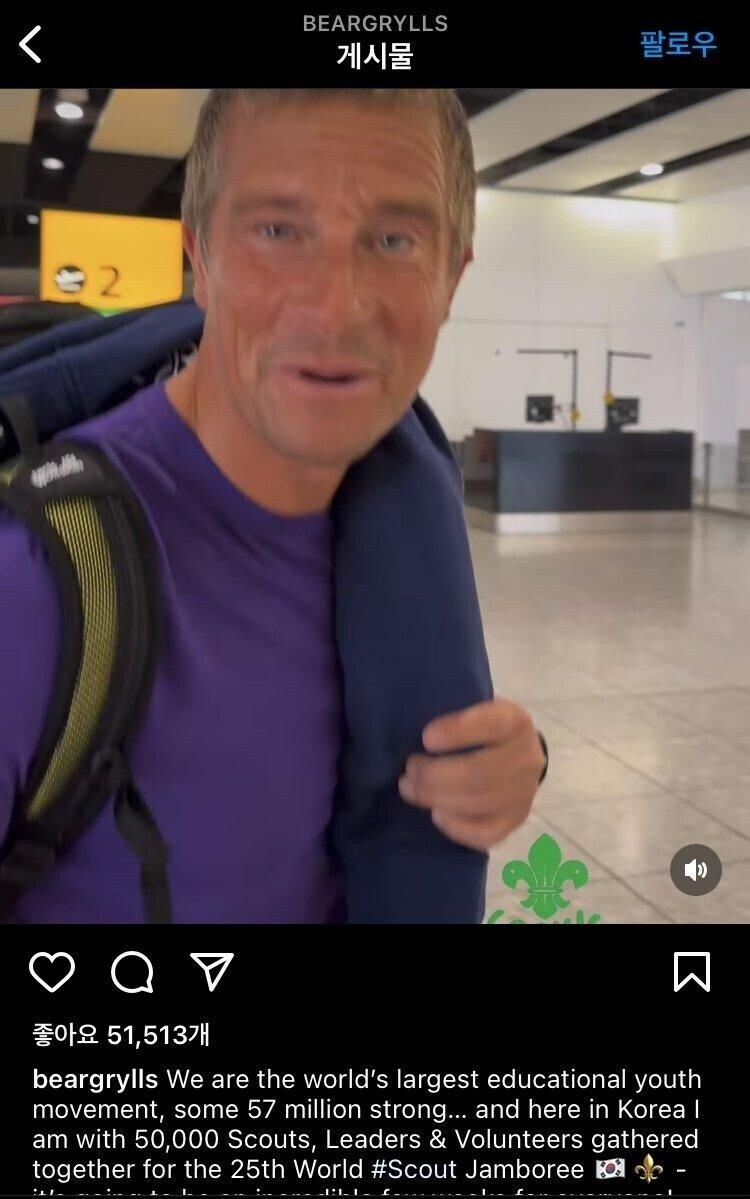Like this post with the heart
Viewport: 750px width, 1199px height.
pyautogui.click(x=52, y=971)
